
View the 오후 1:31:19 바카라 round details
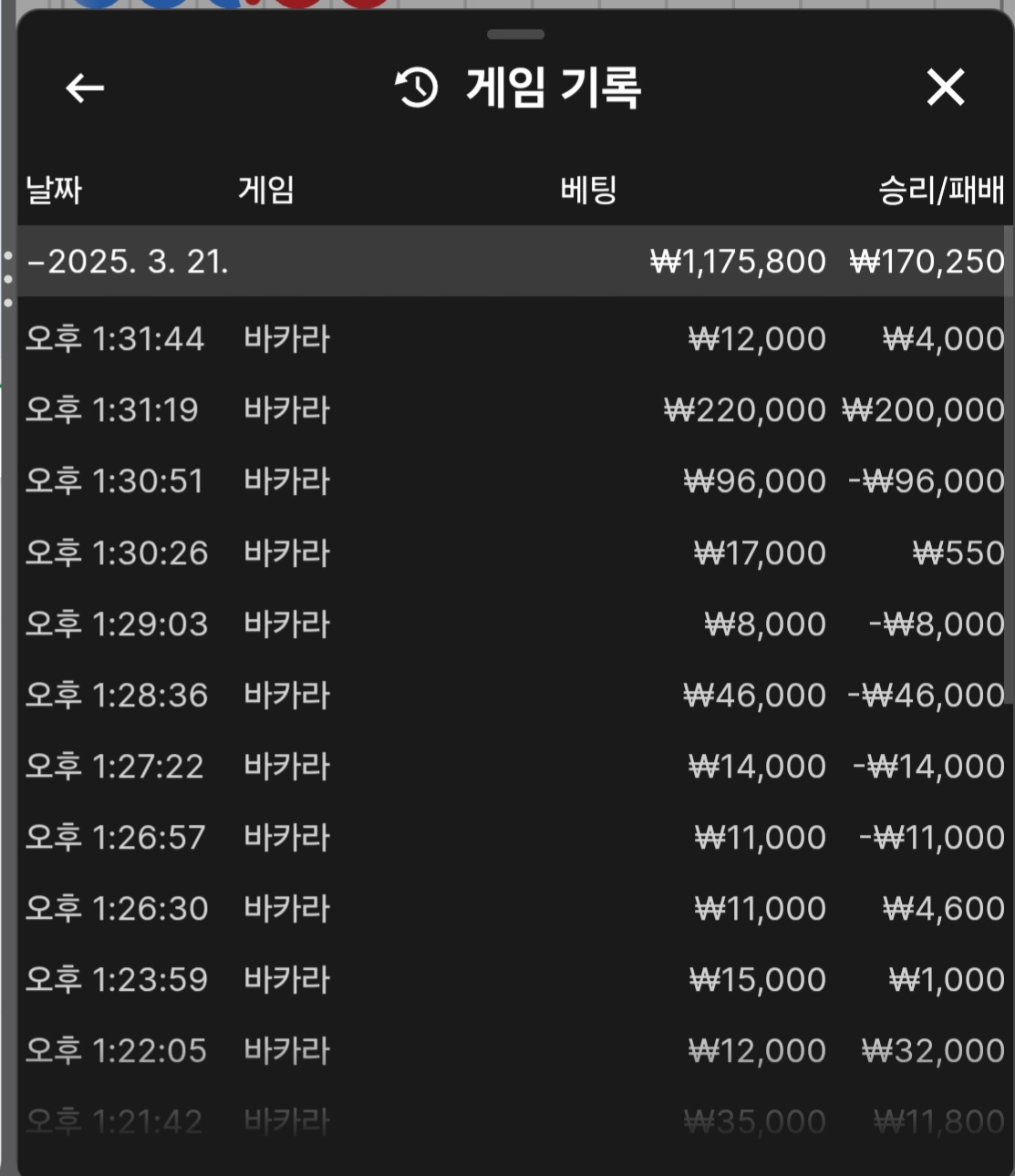(x=511, y=410)
